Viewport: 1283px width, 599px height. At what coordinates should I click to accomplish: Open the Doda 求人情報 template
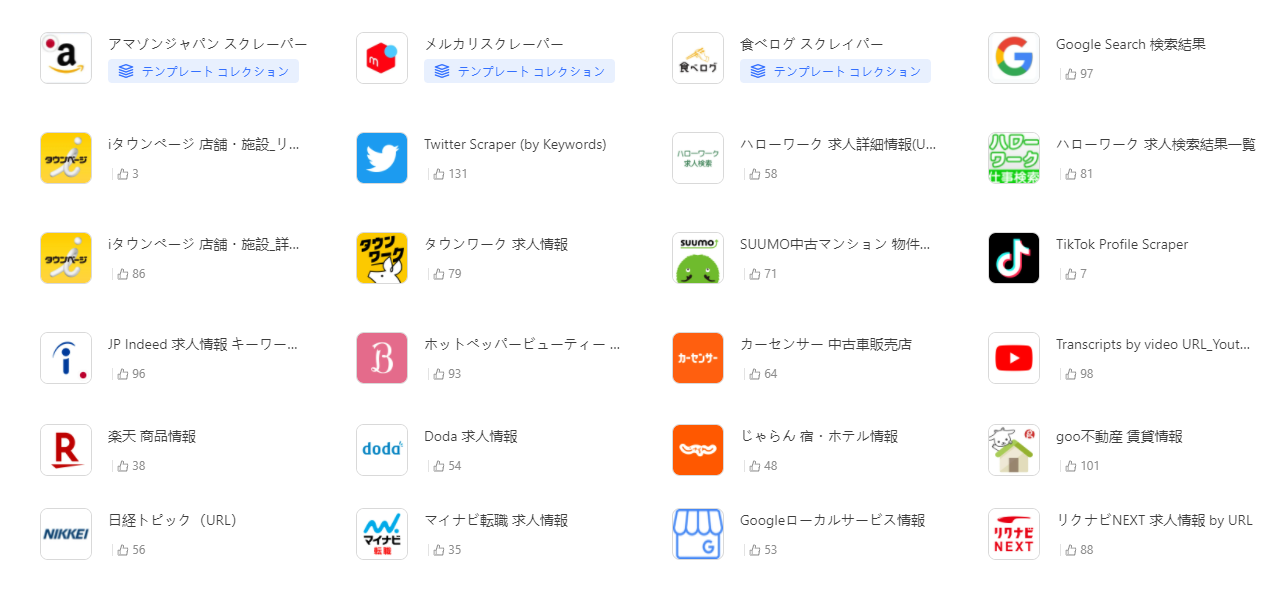pyautogui.click(x=470, y=437)
